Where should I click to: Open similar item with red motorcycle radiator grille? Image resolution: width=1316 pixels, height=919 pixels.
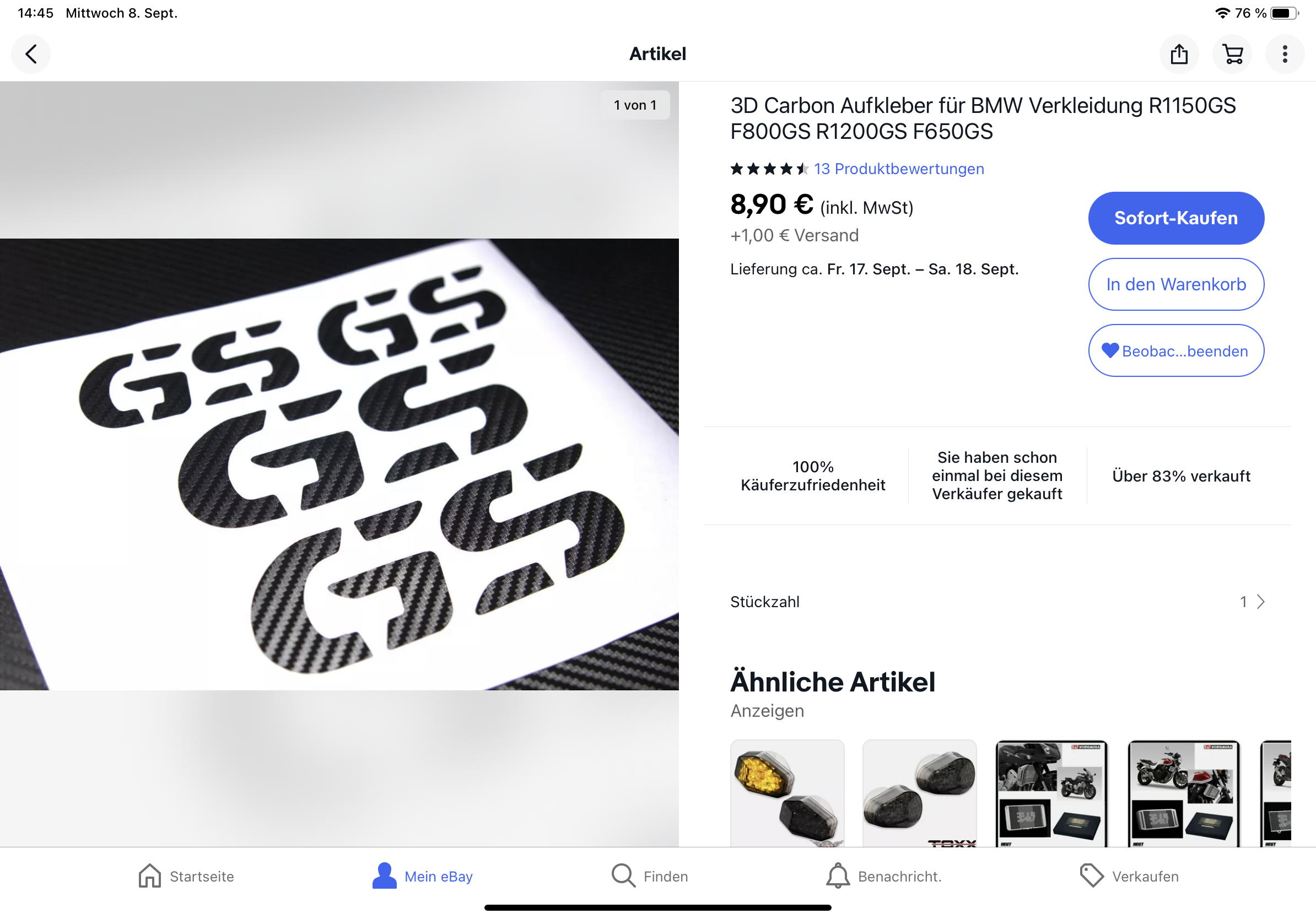(1183, 793)
